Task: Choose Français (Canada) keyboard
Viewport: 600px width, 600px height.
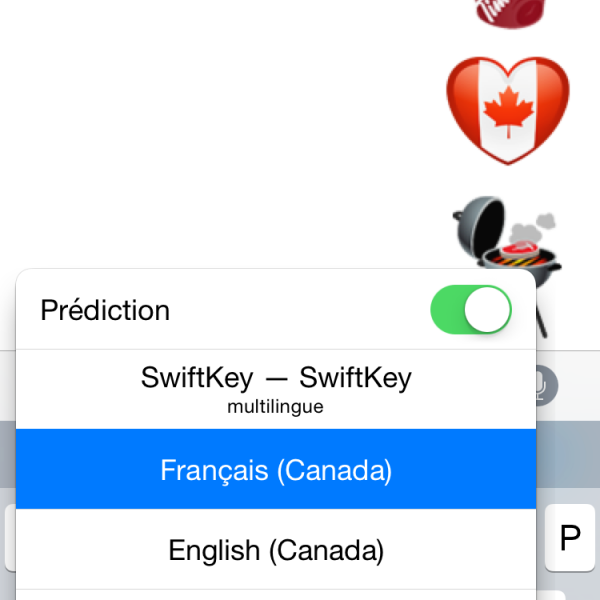Action: tap(276, 469)
